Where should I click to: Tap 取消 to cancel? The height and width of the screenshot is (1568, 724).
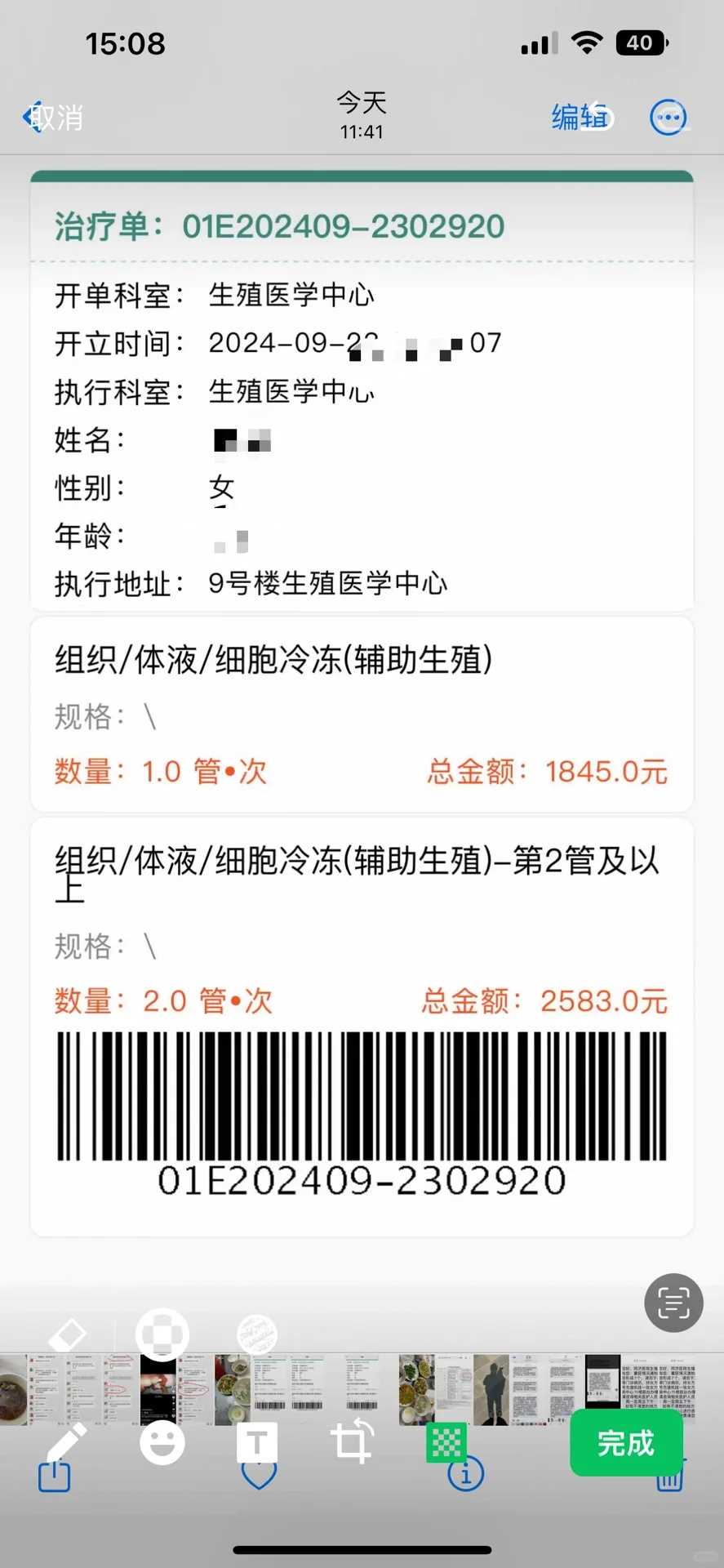tap(54, 117)
